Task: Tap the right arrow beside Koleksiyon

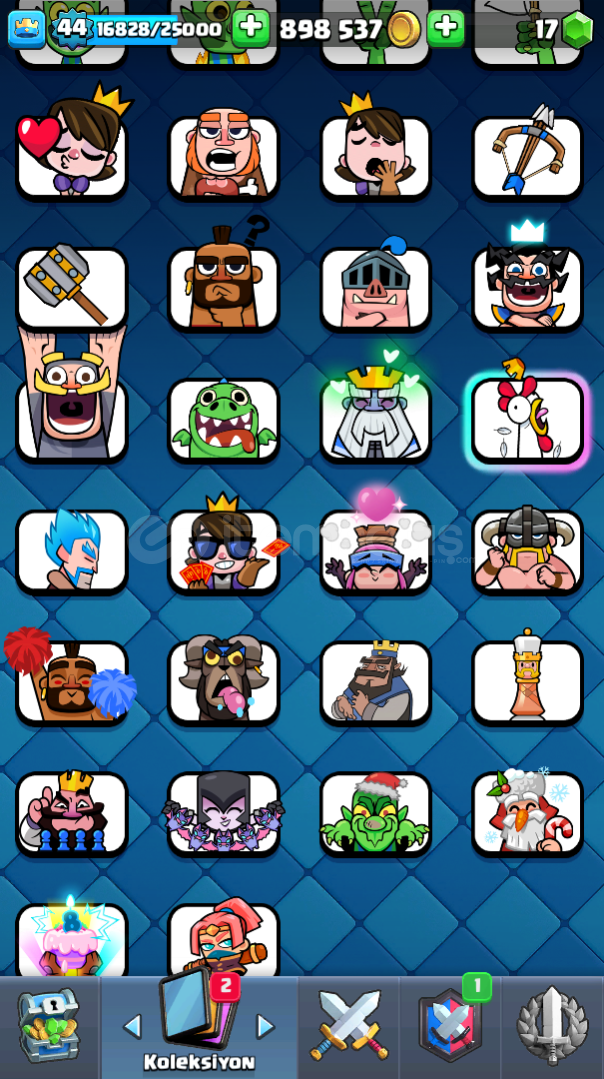Action: (265, 1027)
